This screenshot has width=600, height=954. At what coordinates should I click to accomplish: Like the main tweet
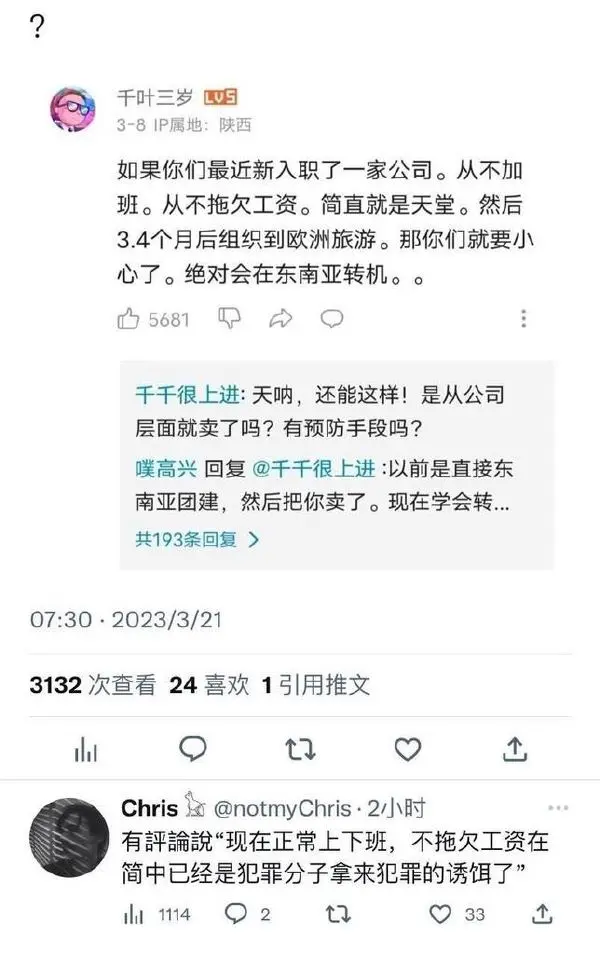point(407,749)
